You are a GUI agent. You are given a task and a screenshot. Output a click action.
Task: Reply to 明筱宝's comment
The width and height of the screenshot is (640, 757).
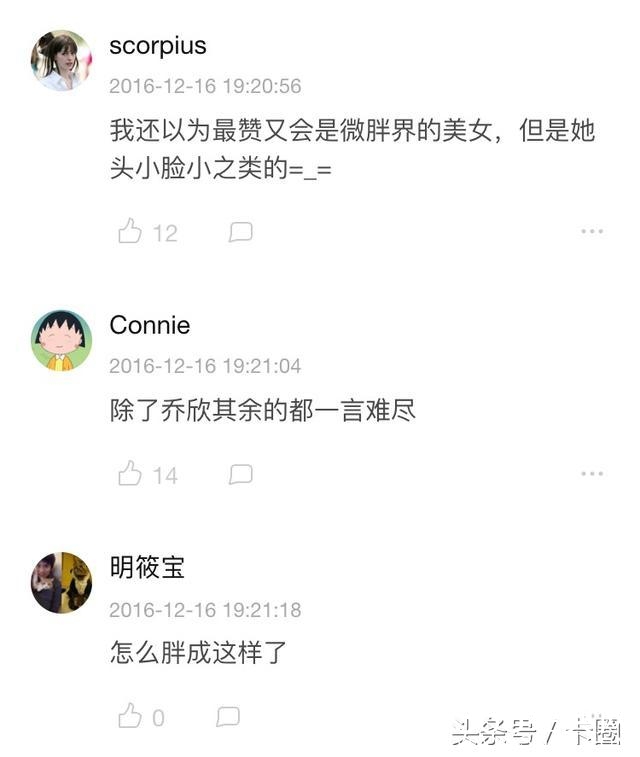point(228,716)
